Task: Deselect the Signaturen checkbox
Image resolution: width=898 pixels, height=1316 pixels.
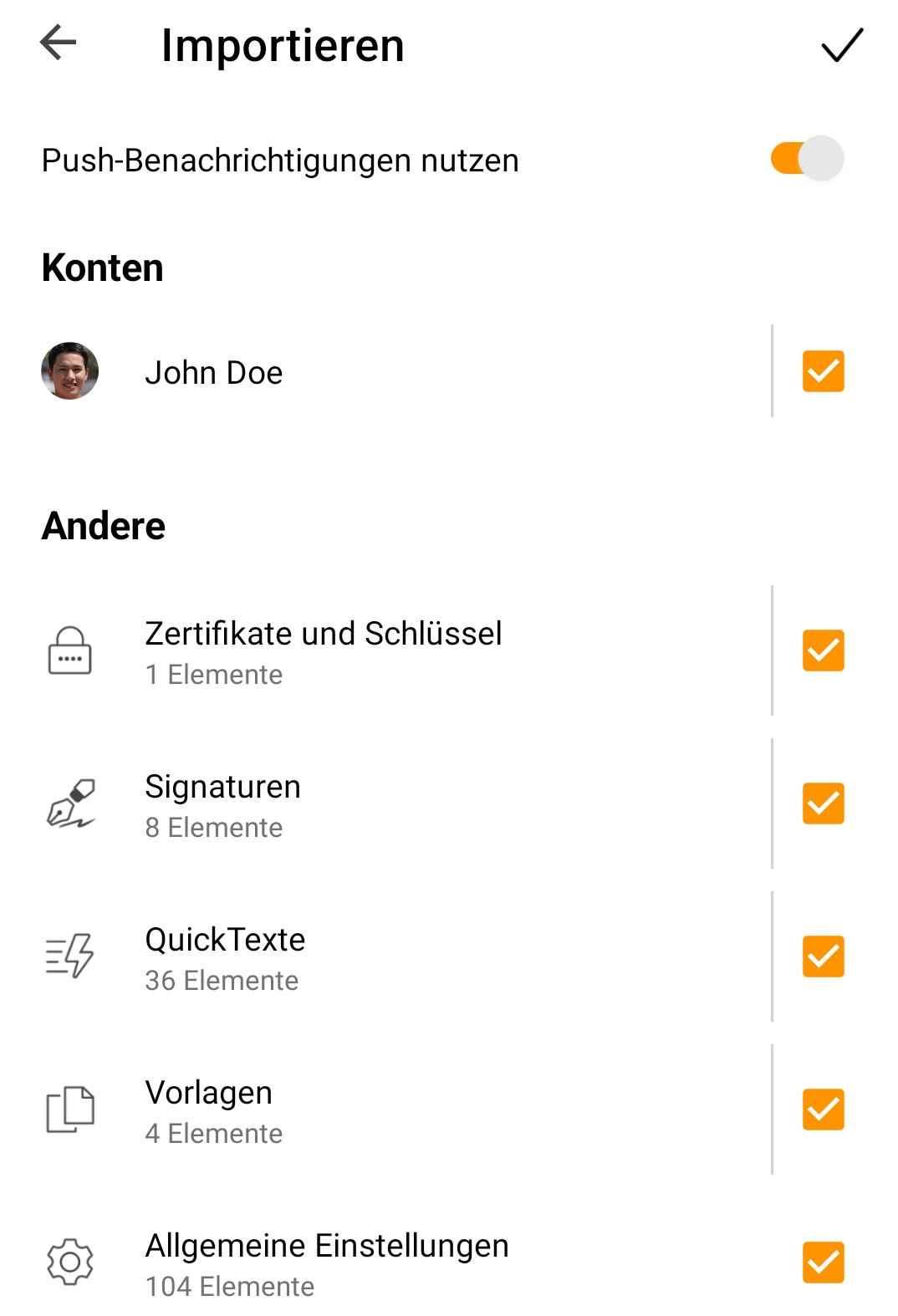Action: pos(823,803)
